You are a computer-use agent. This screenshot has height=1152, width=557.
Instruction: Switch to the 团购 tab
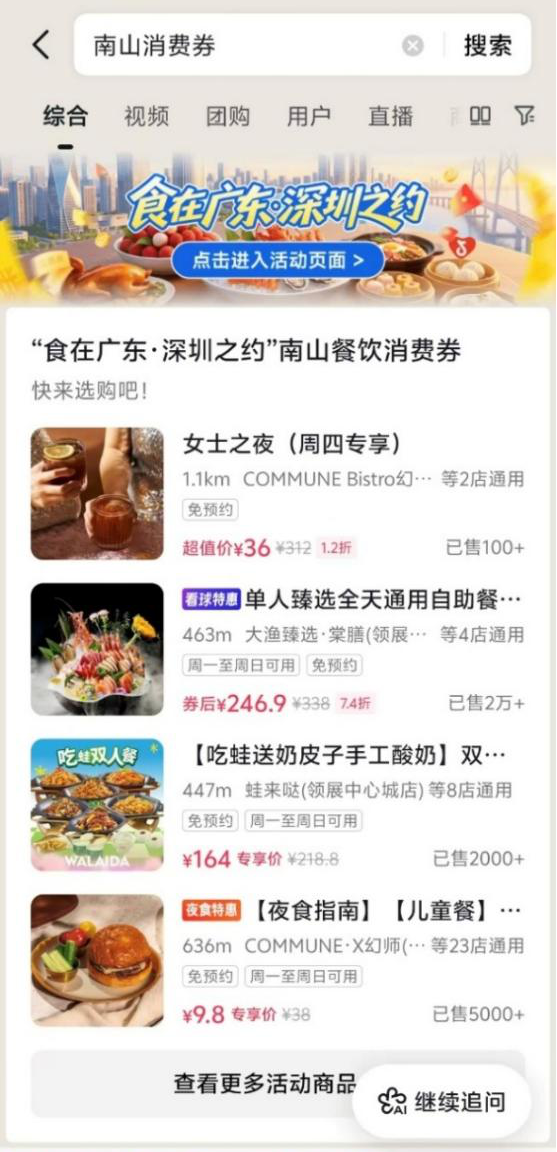228,116
